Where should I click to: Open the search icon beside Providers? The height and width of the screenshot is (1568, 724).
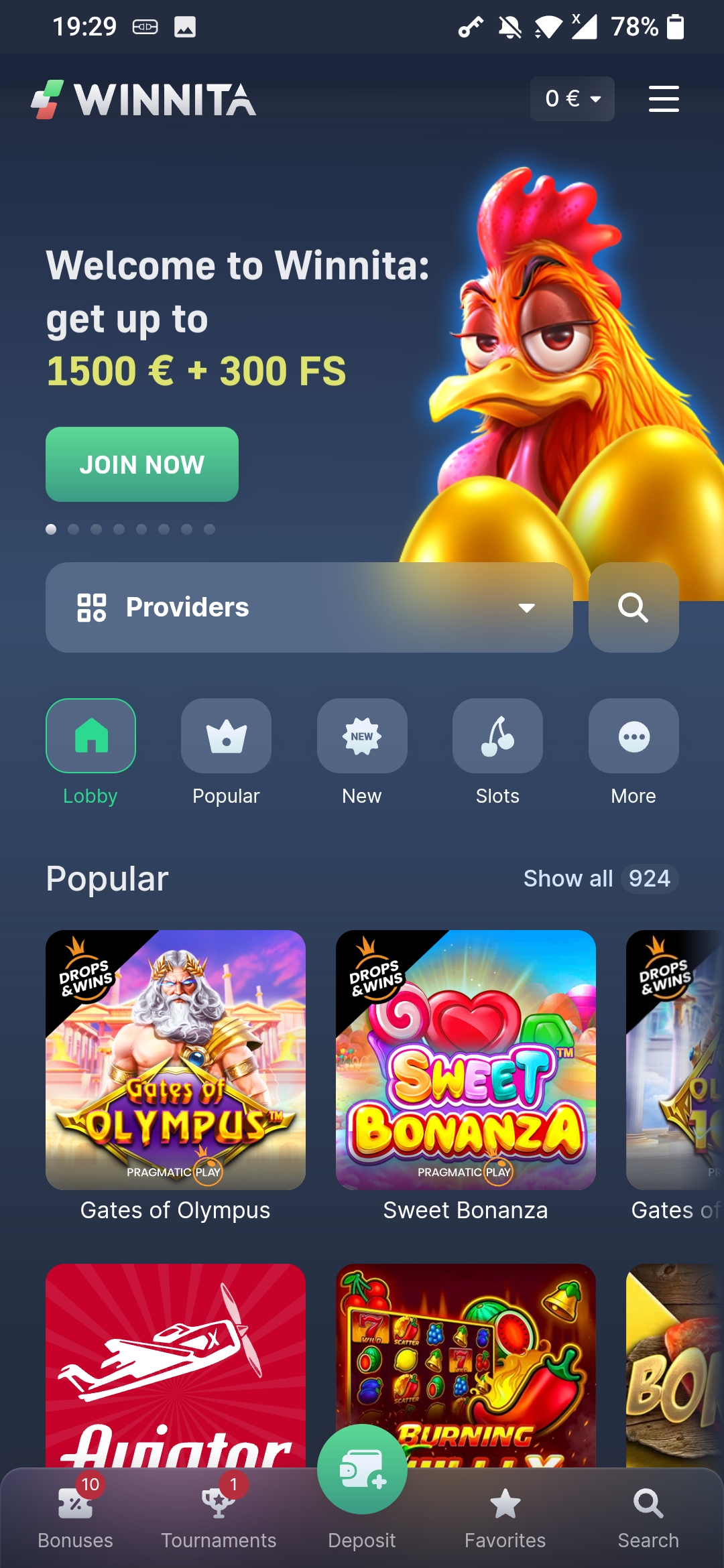pos(633,607)
